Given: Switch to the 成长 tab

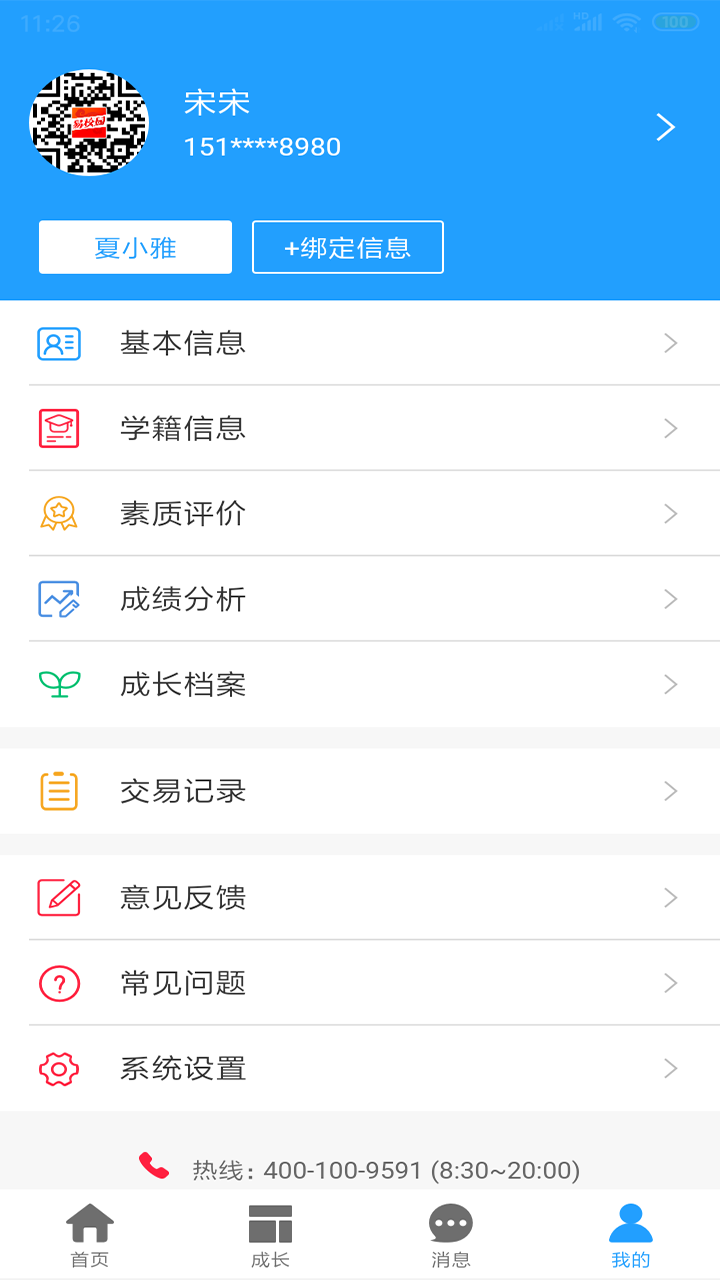Looking at the screenshot, I should click(270, 1235).
